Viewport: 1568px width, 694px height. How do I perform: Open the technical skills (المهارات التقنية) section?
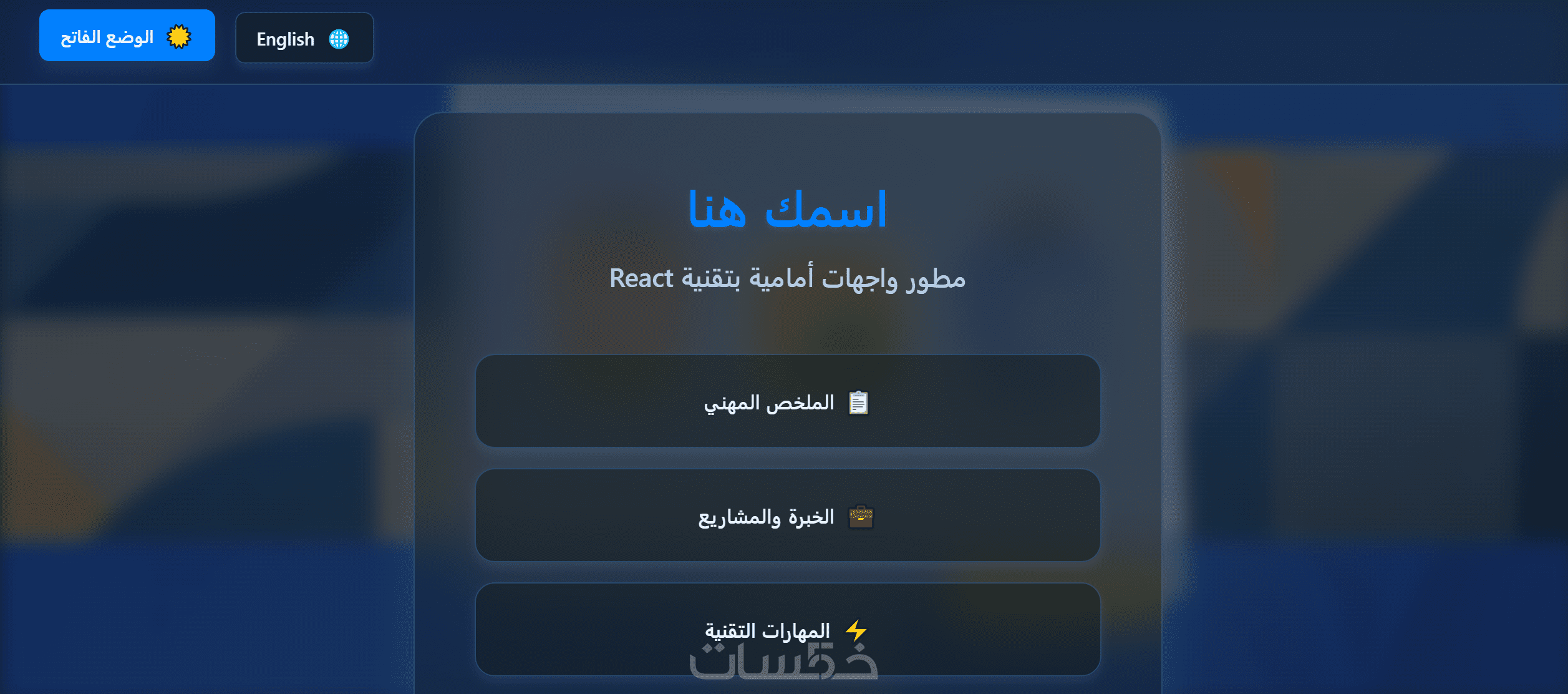coord(787,629)
